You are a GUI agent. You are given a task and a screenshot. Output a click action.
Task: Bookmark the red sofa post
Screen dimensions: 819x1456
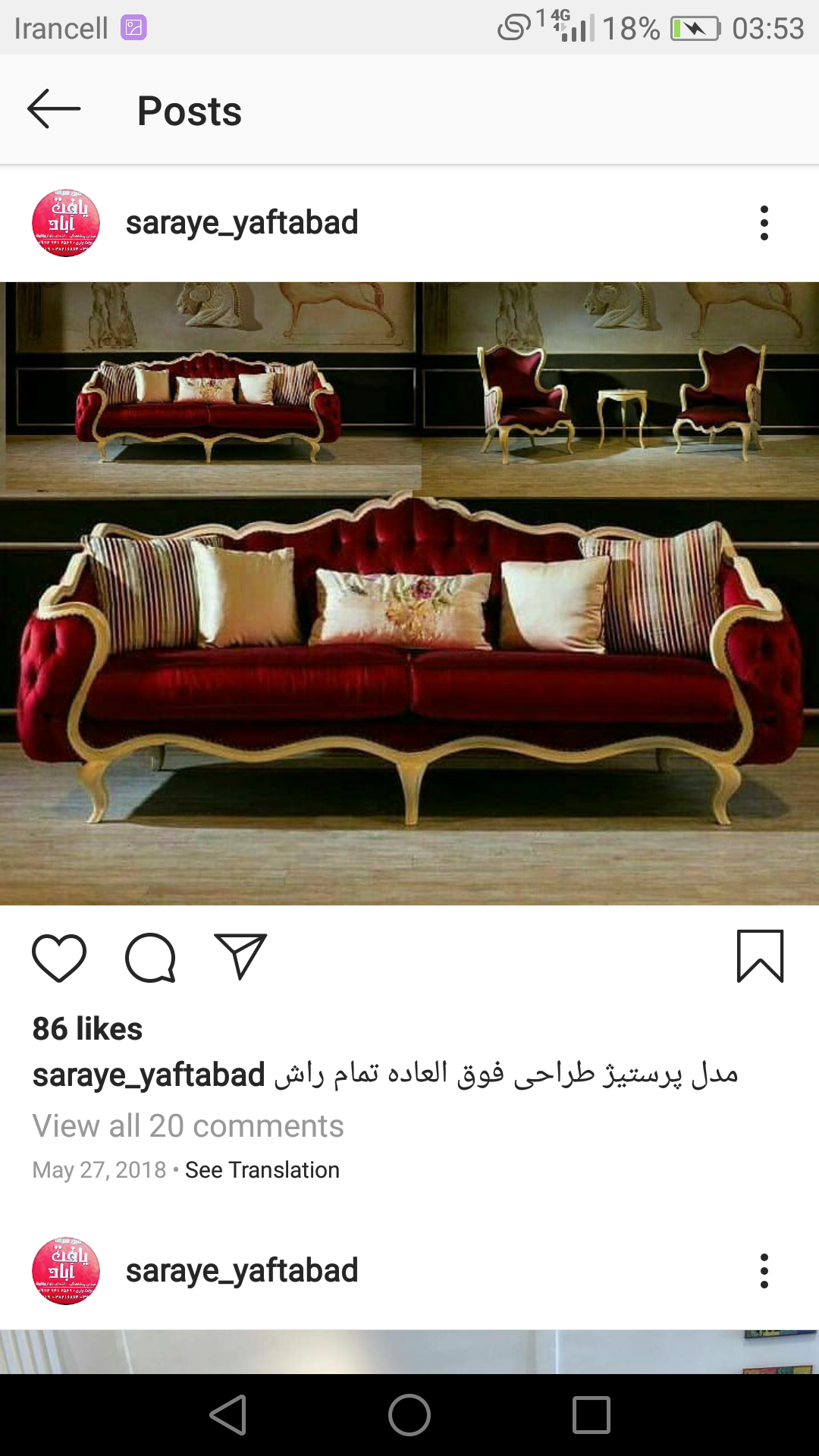point(760,956)
